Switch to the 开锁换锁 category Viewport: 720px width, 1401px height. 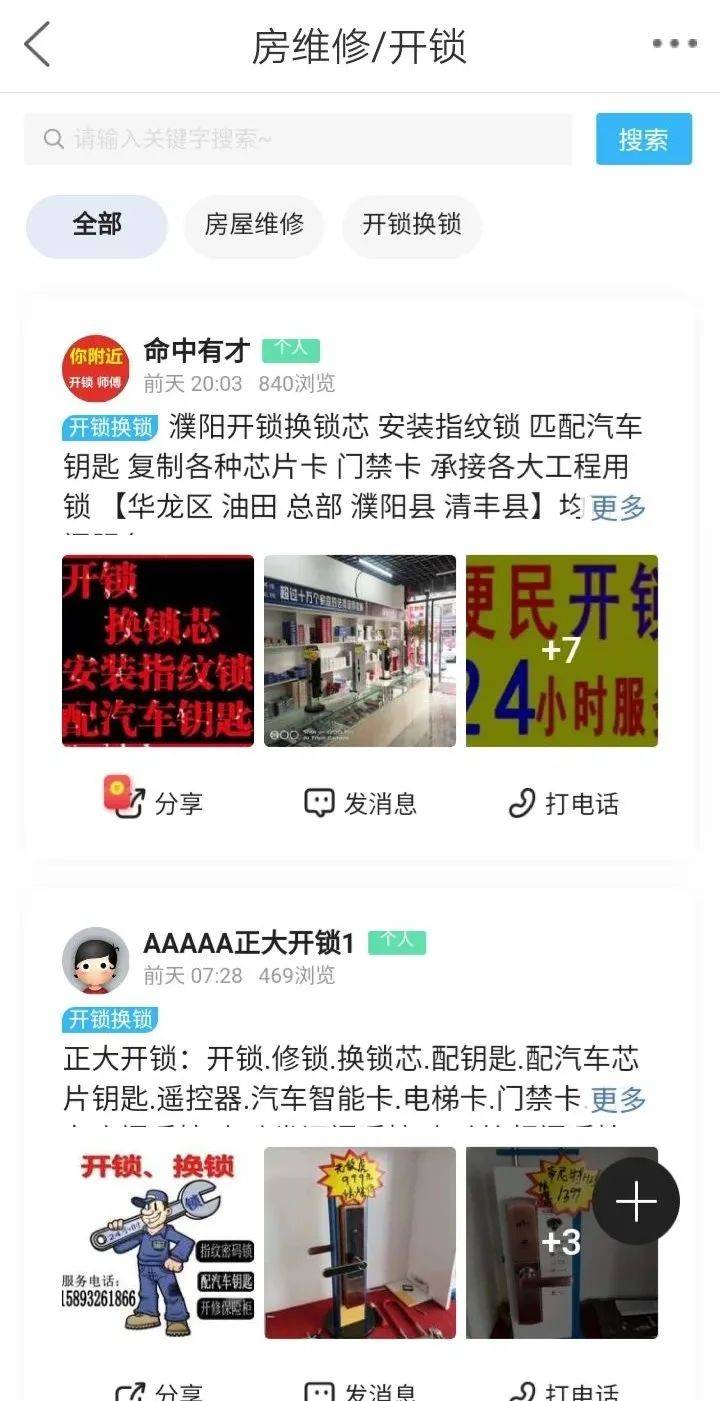coord(411,225)
